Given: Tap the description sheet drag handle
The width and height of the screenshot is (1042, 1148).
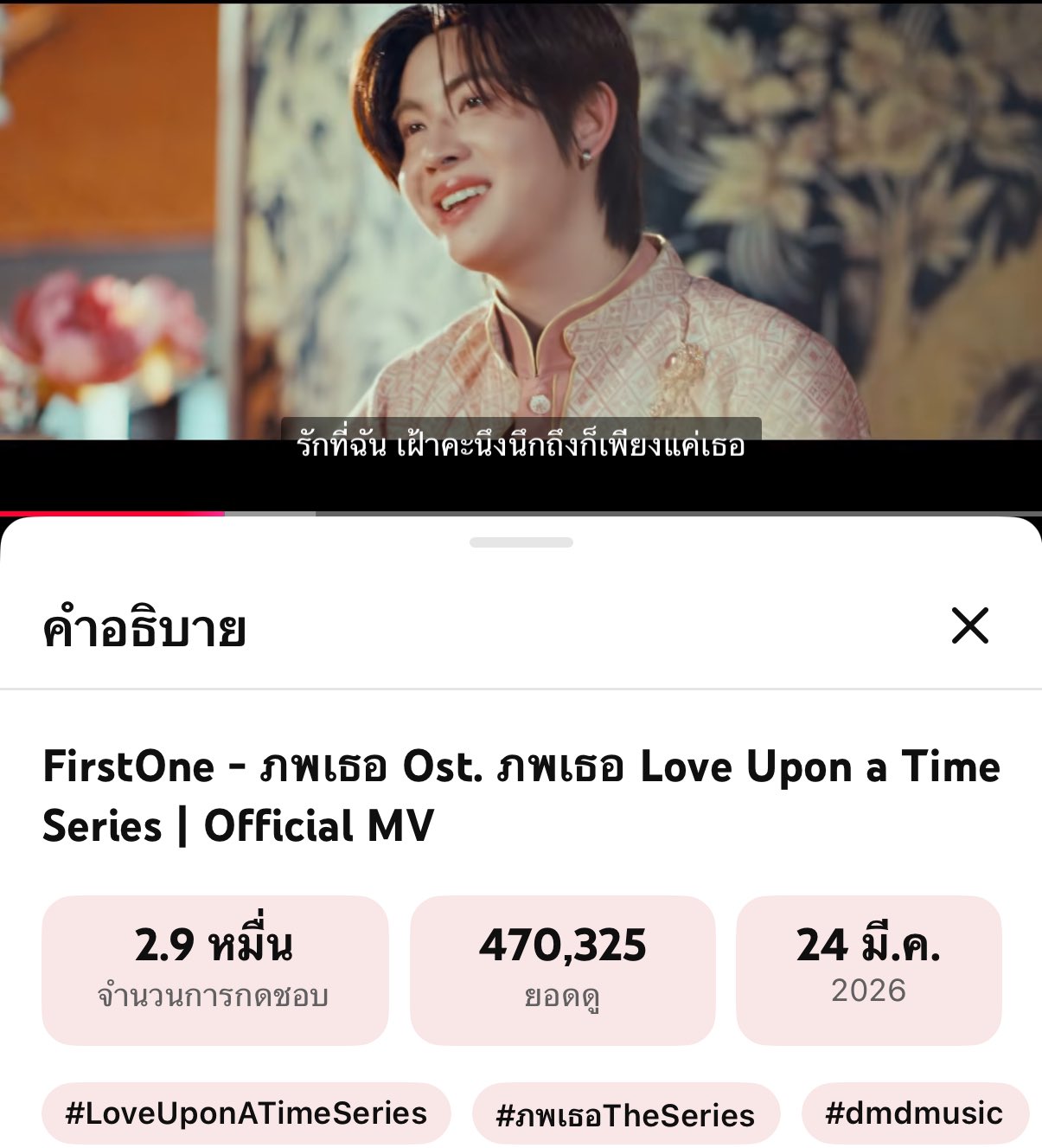Looking at the screenshot, I should [521, 542].
